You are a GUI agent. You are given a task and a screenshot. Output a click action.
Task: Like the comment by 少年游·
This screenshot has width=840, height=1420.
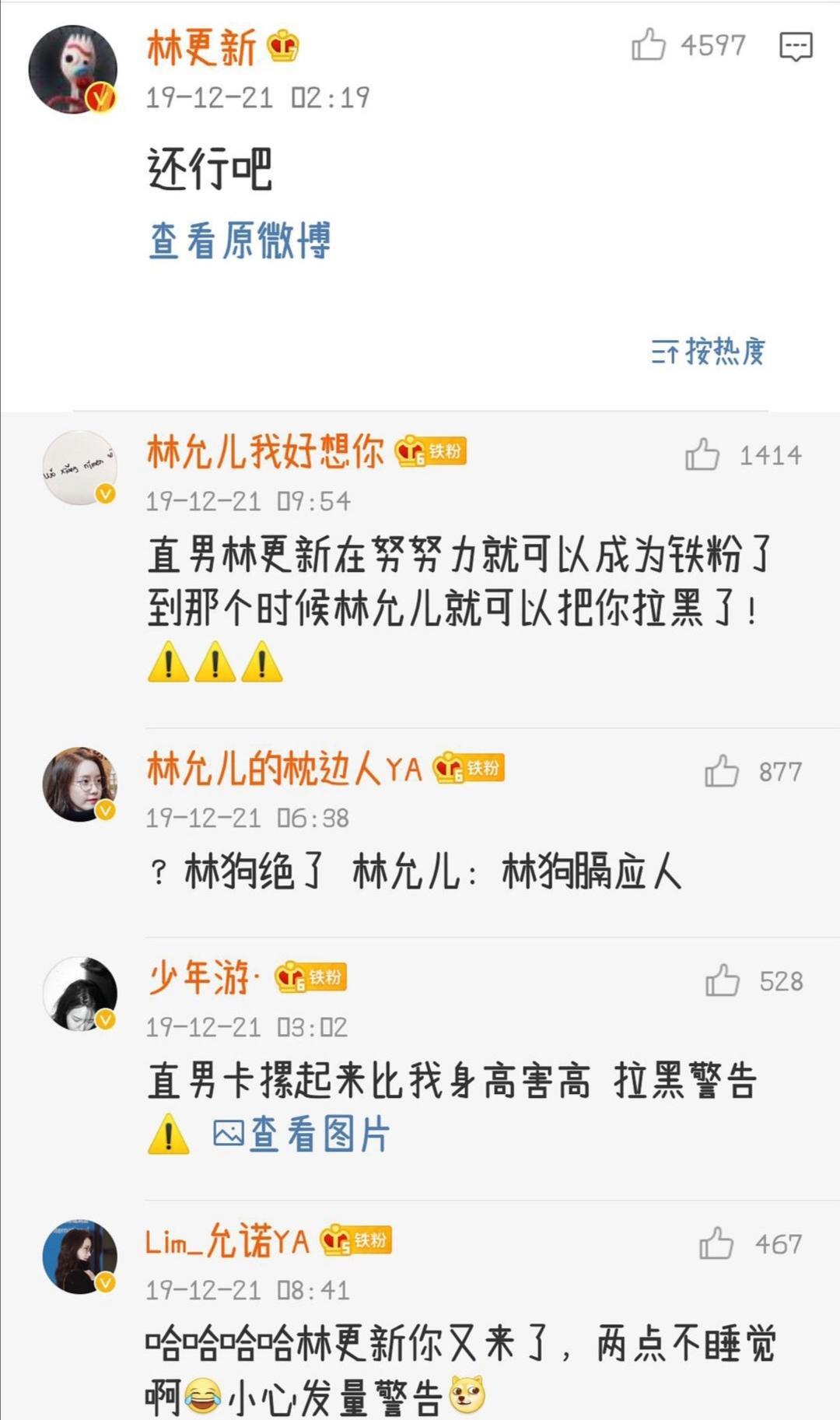click(723, 981)
